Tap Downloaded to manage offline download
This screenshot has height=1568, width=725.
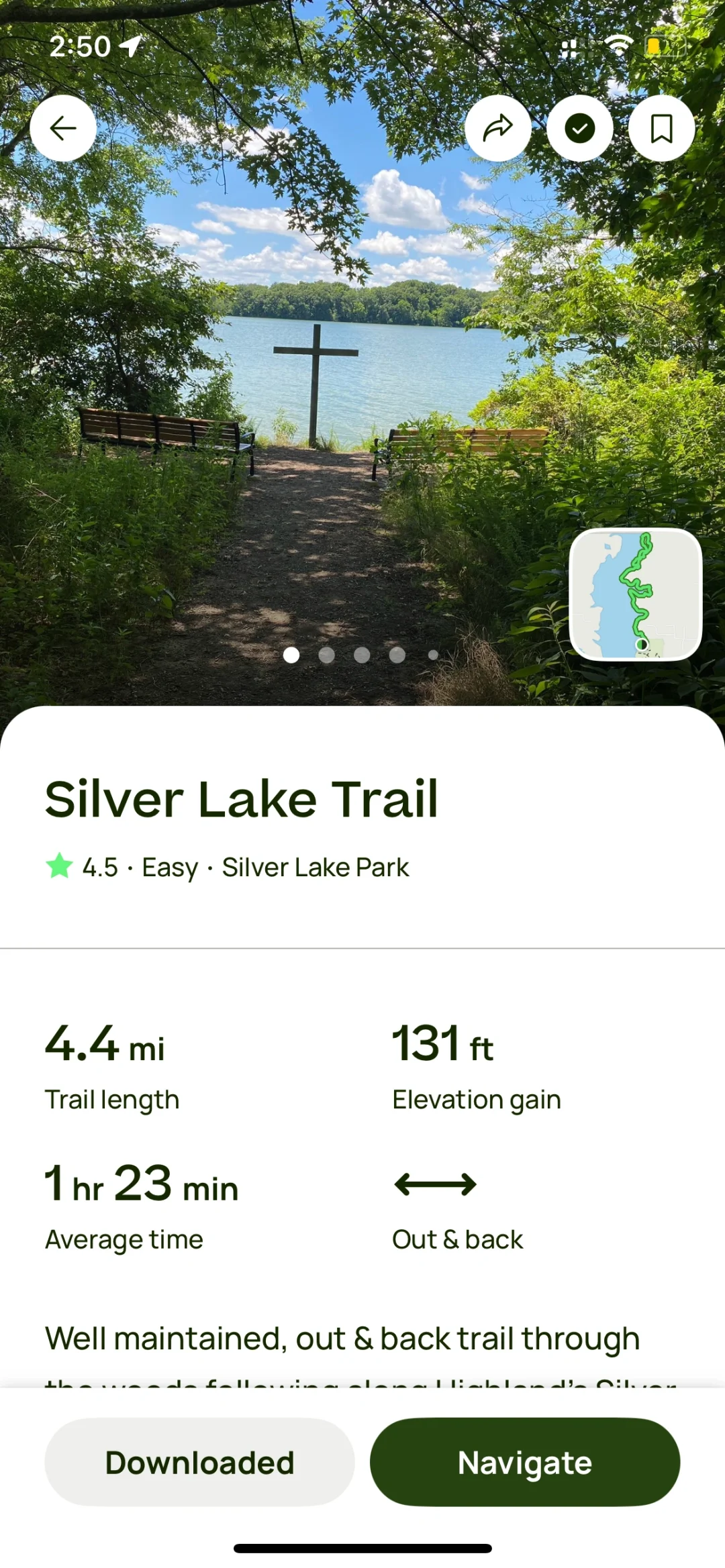click(x=200, y=1461)
